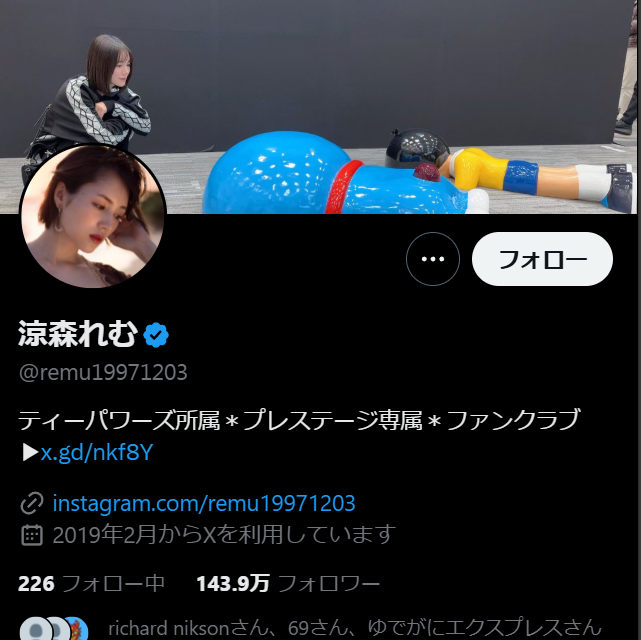Open the three-dot more options menu

(x=432, y=259)
